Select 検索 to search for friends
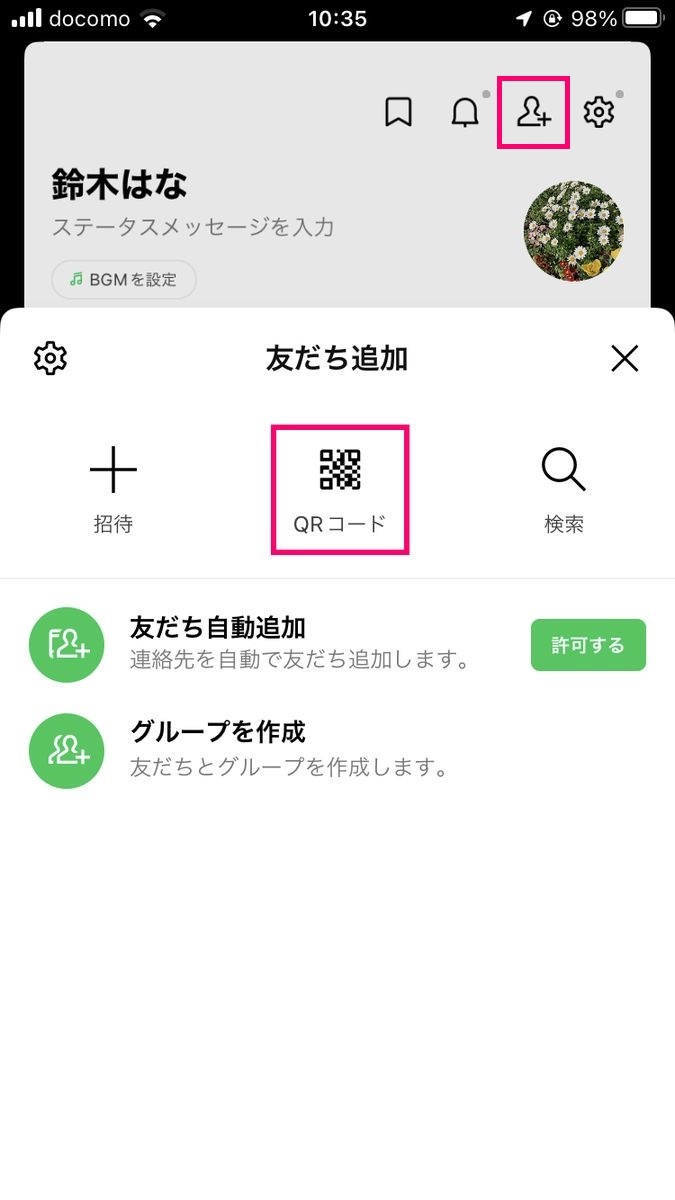The width and height of the screenshot is (675, 1200). [x=564, y=491]
